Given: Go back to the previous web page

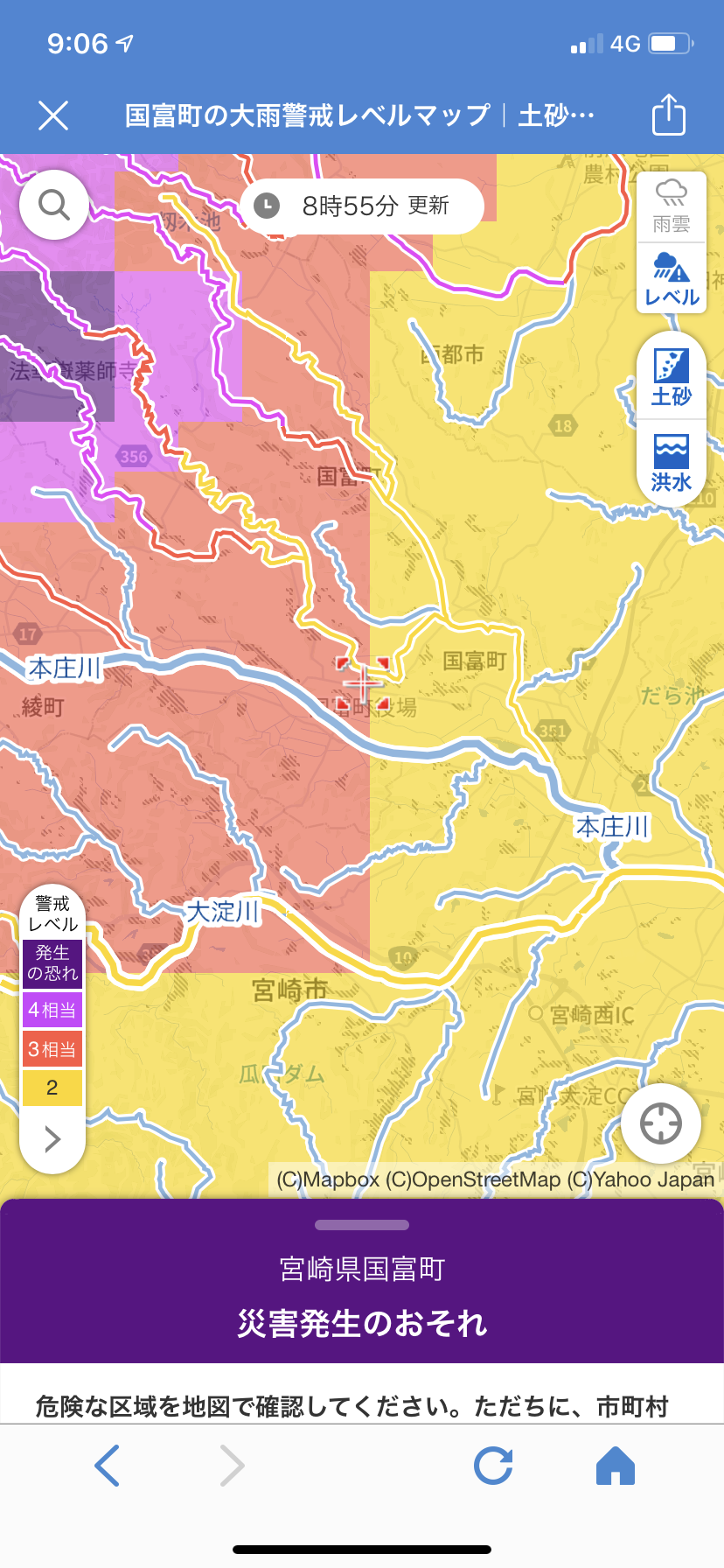Looking at the screenshot, I should pos(107,1466).
